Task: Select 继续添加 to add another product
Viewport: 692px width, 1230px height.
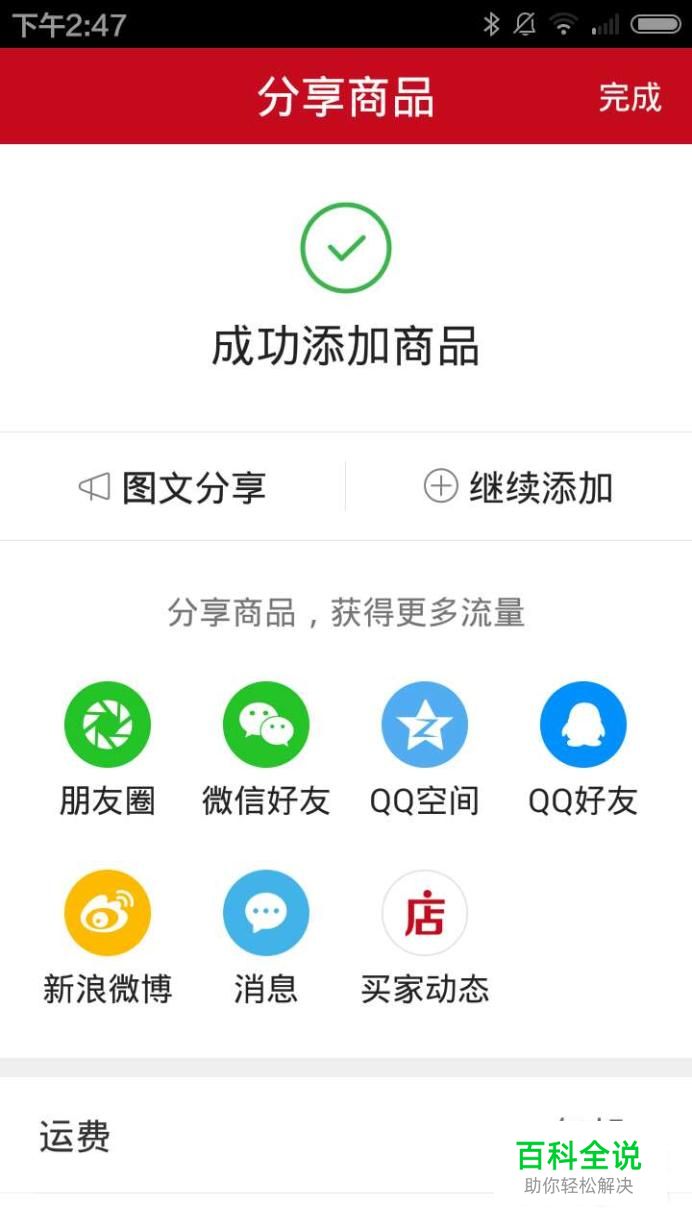Action: click(x=518, y=488)
